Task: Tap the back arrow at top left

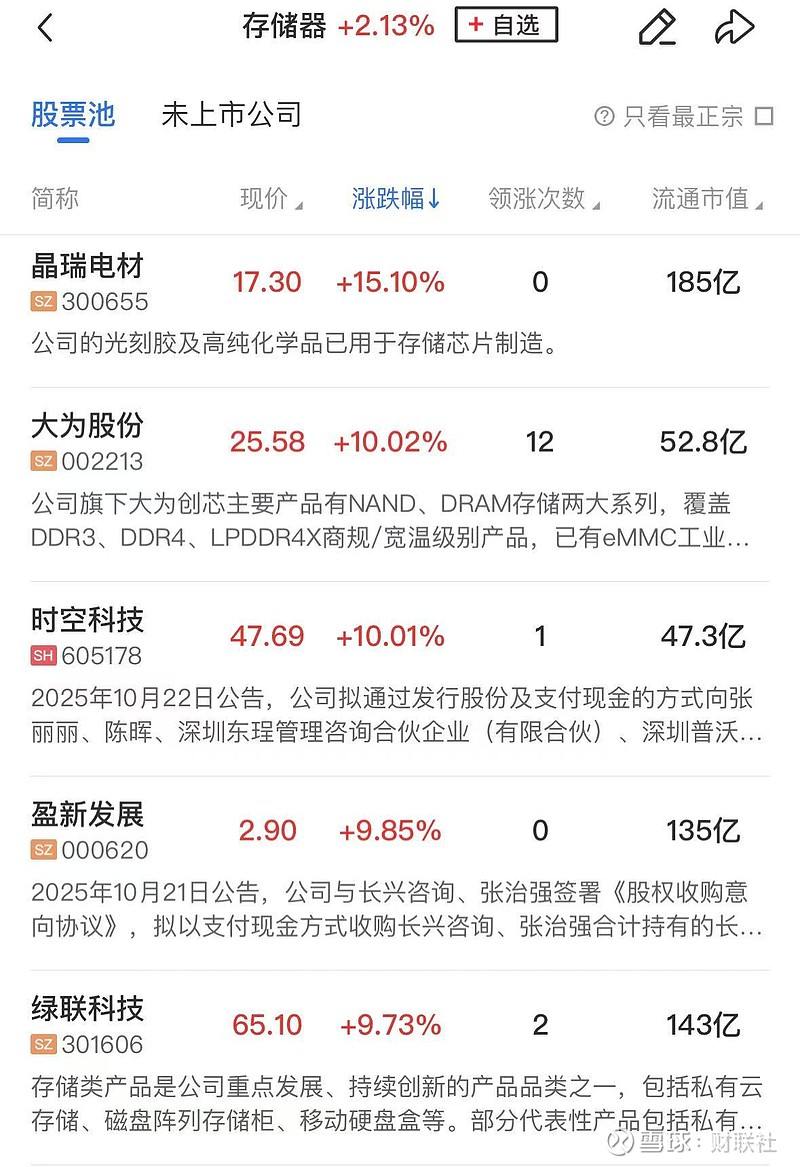Action: (x=44, y=28)
